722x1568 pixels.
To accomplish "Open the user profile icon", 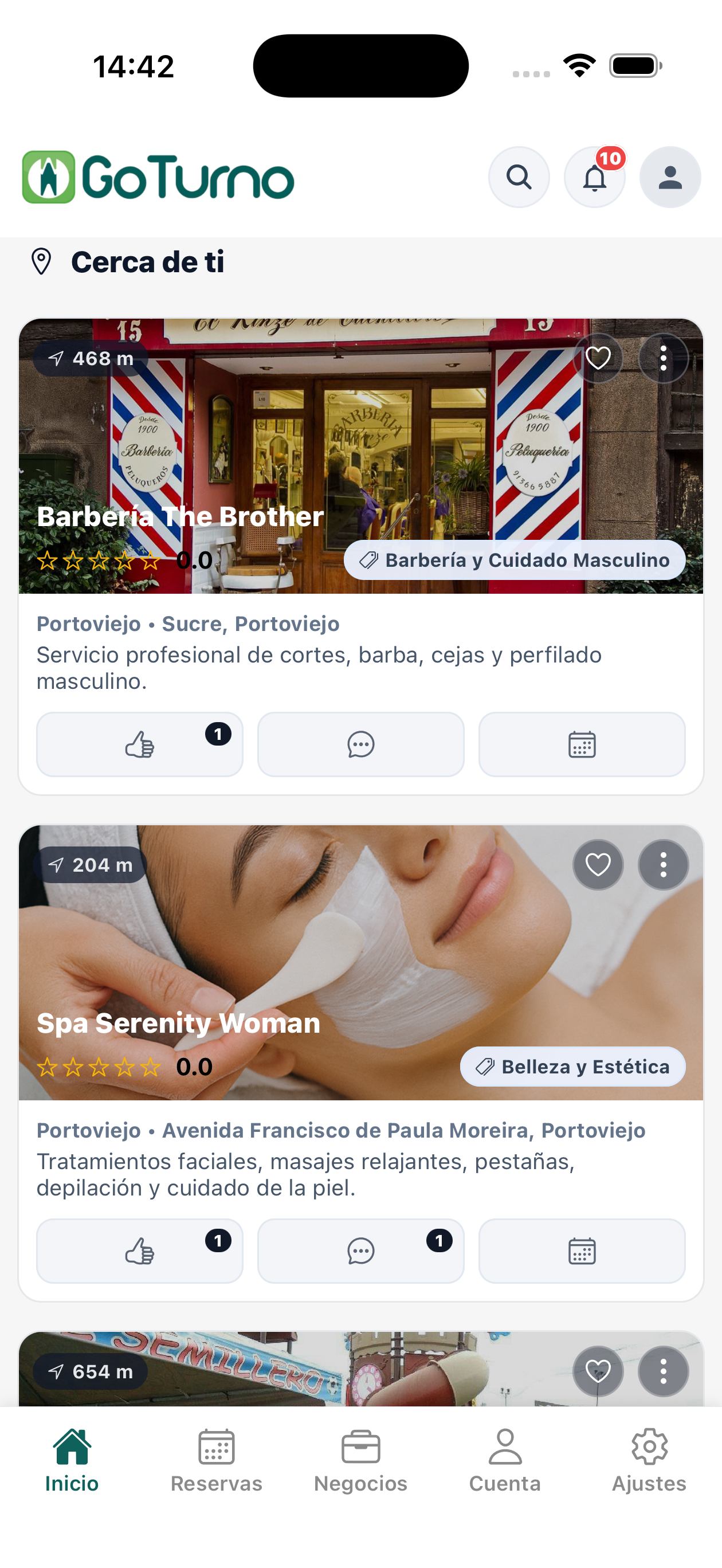I will [x=670, y=177].
